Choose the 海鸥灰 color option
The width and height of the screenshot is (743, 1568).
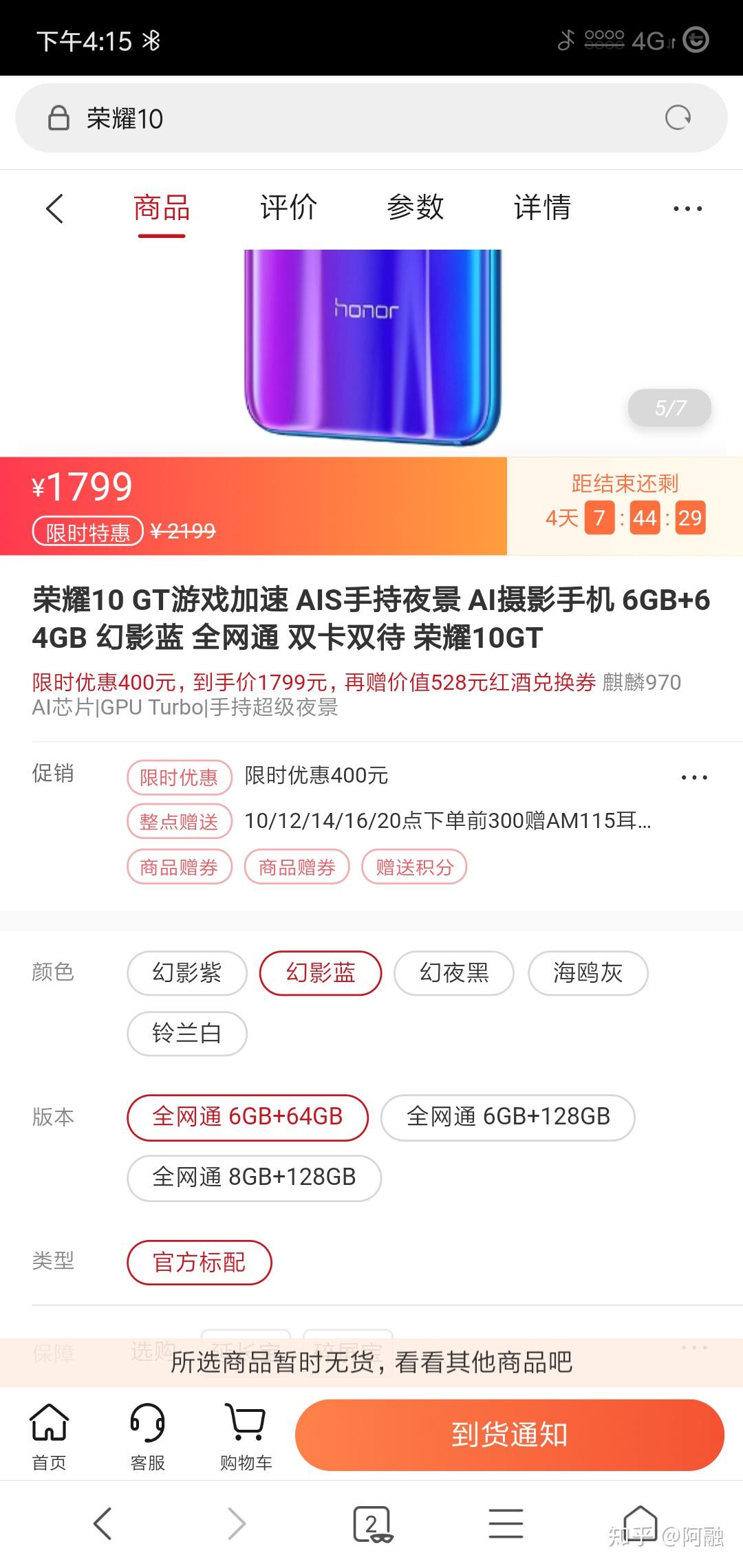coord(588,973)
